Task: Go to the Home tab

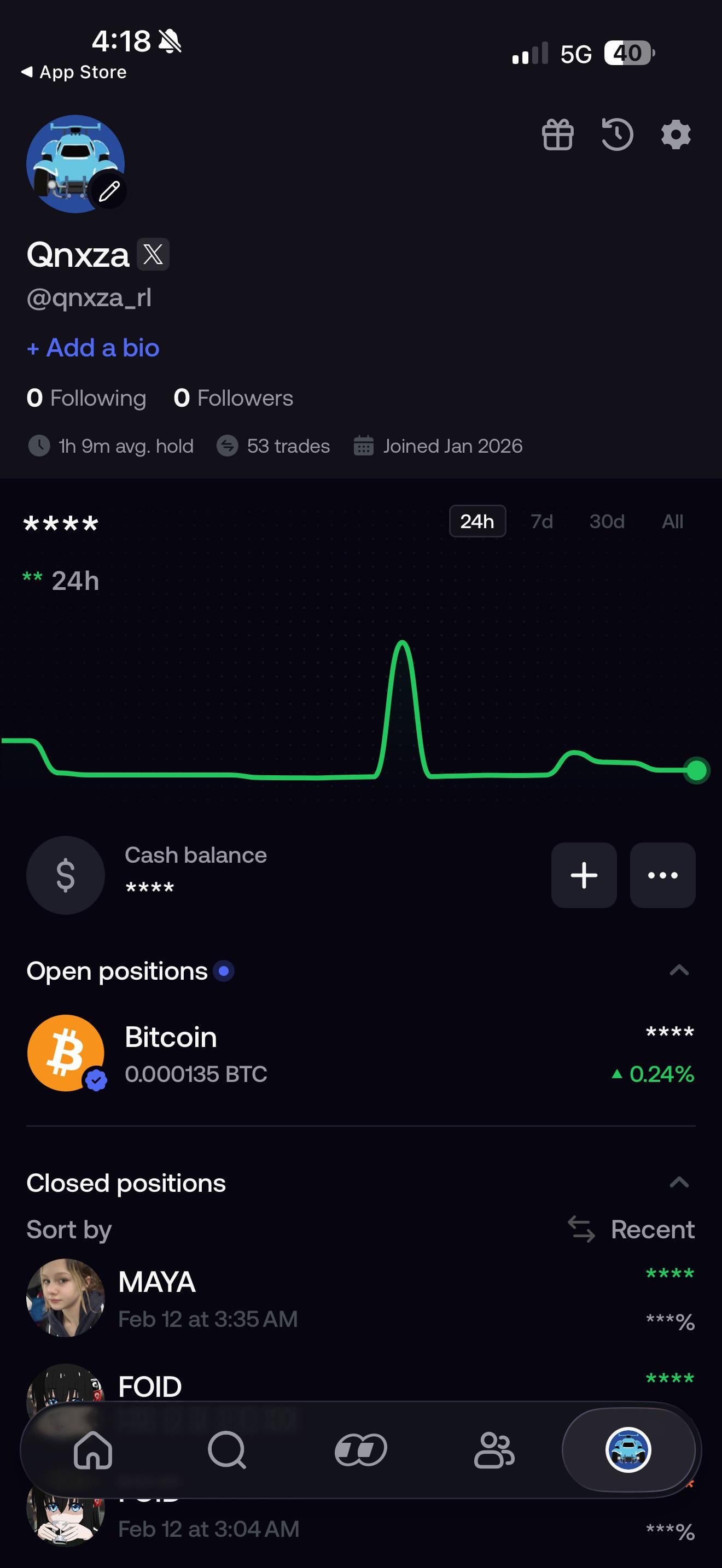Action: [x=93, y=1450]
